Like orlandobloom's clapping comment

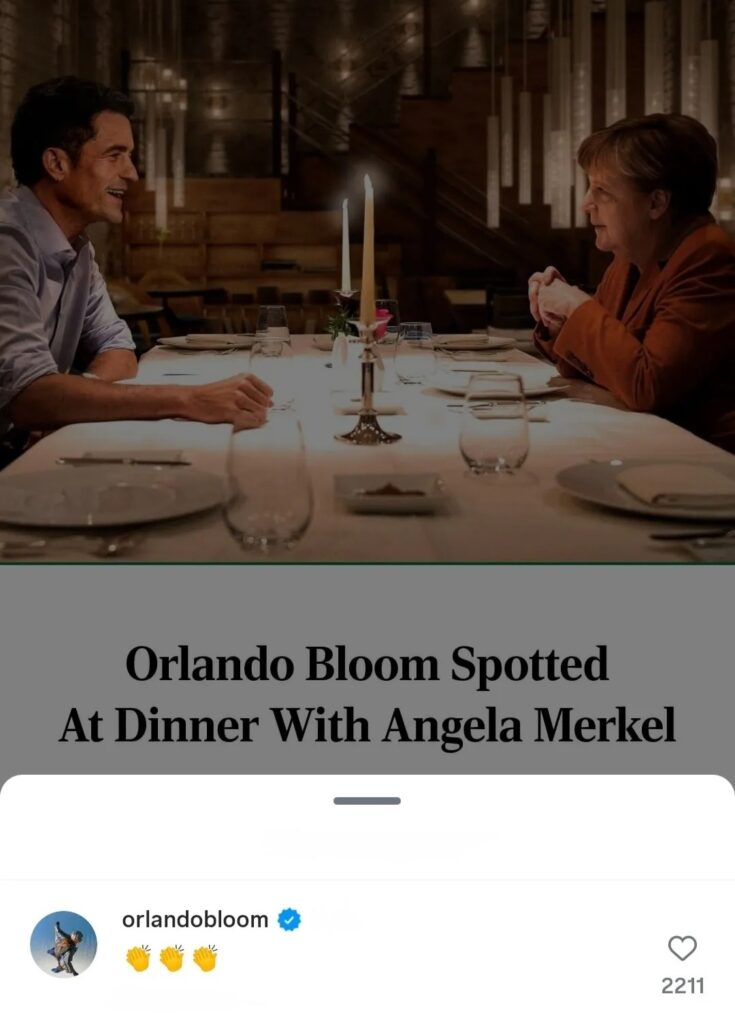pos(682,948)
